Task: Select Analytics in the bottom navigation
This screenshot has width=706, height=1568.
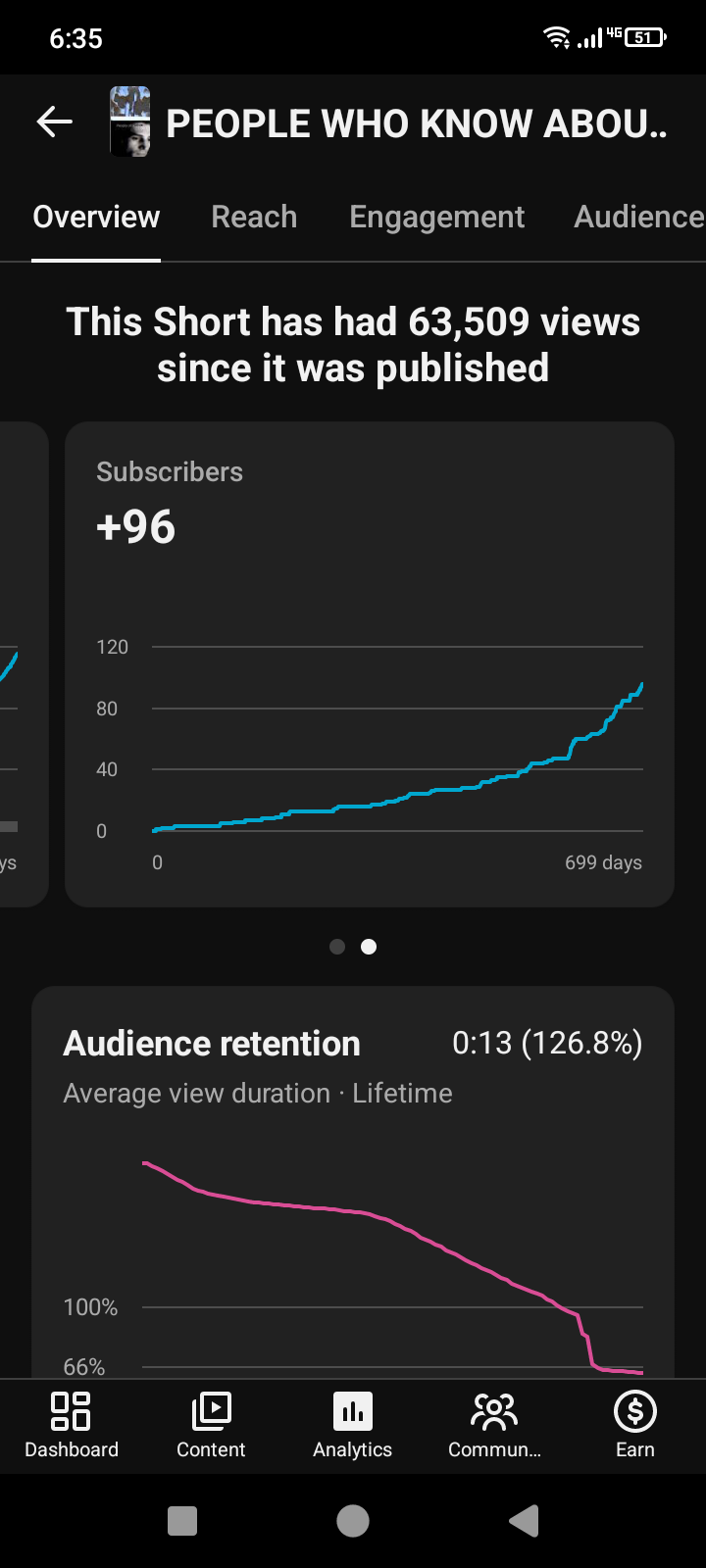Action: pos(353,1426)
